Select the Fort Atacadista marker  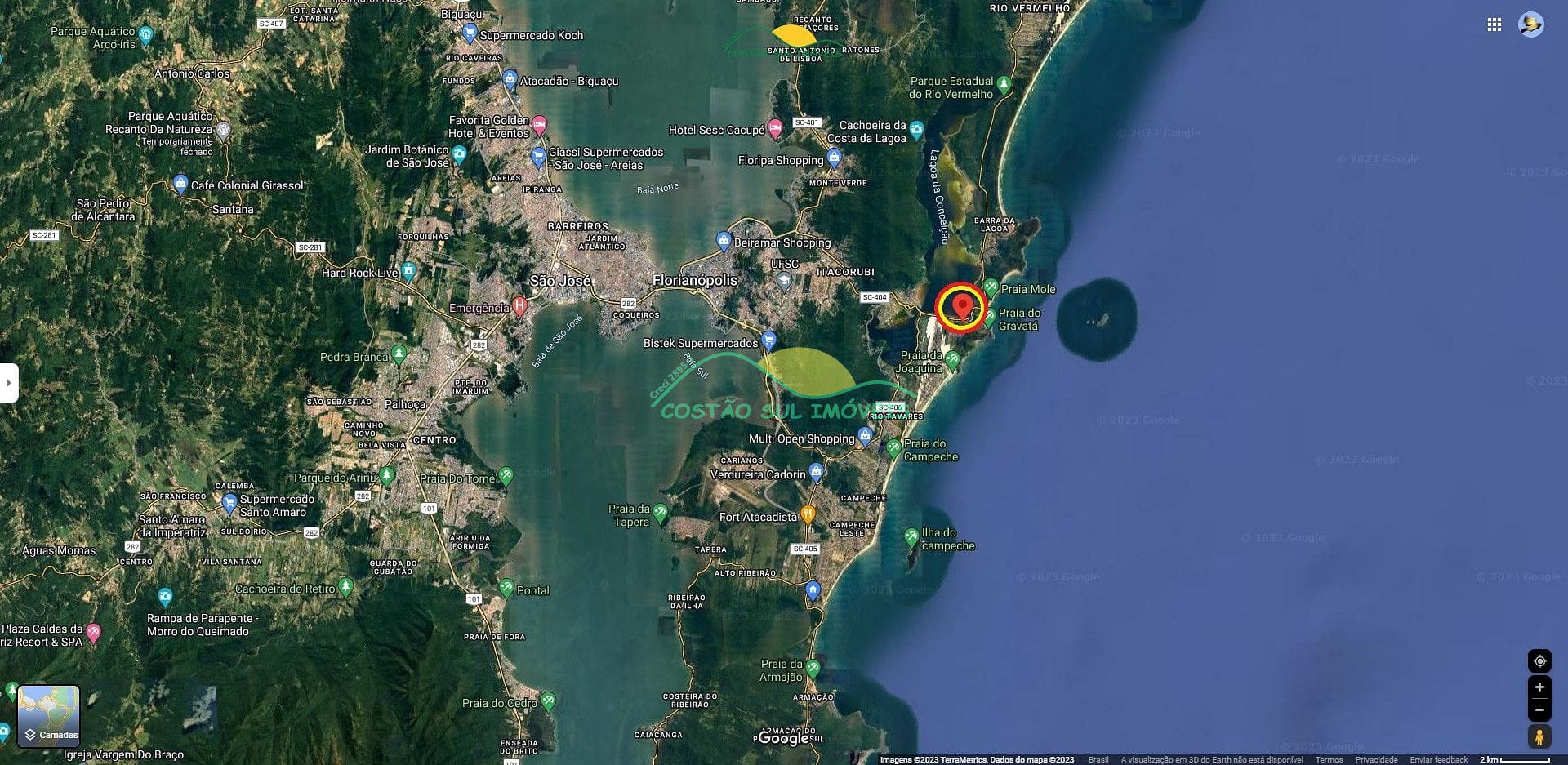pos(808,514)
